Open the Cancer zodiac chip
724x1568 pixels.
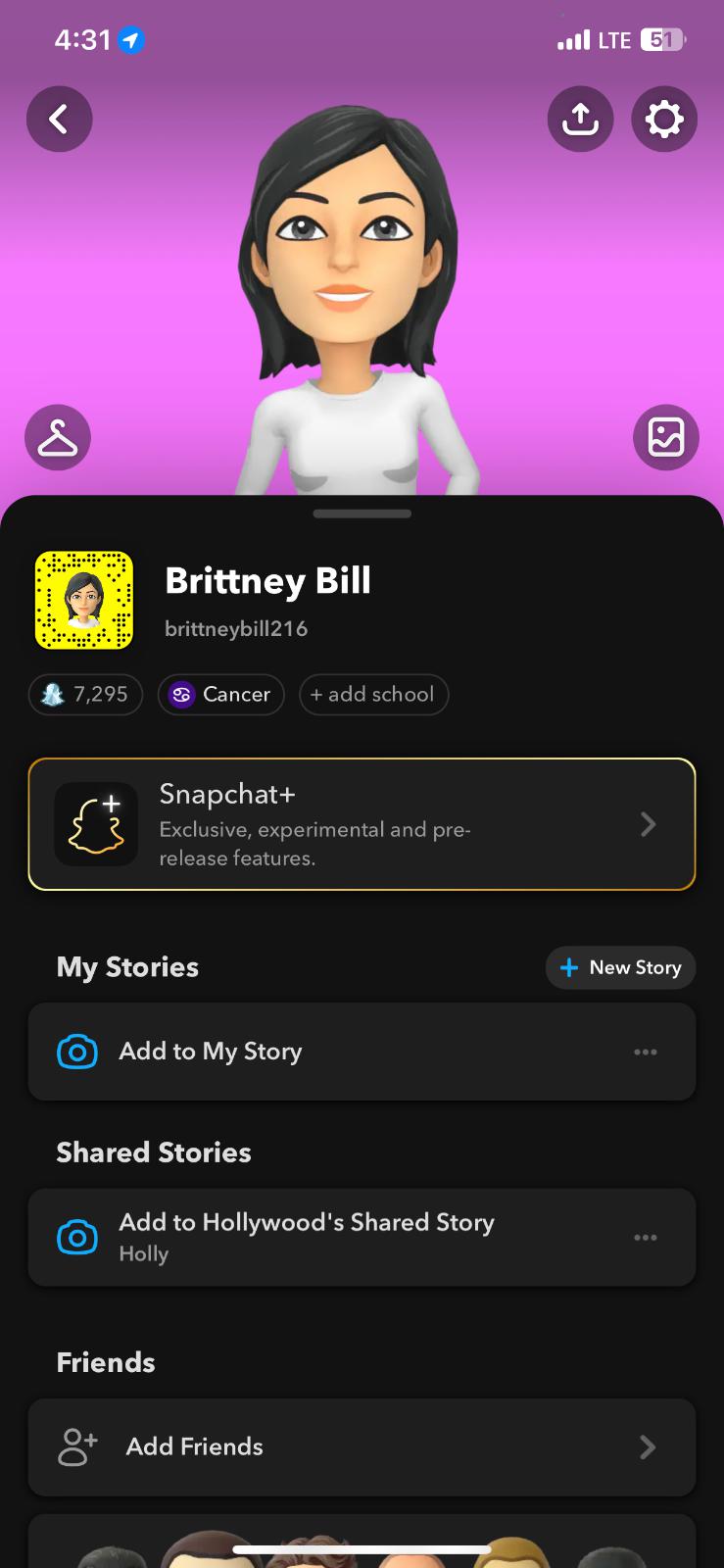221,695
